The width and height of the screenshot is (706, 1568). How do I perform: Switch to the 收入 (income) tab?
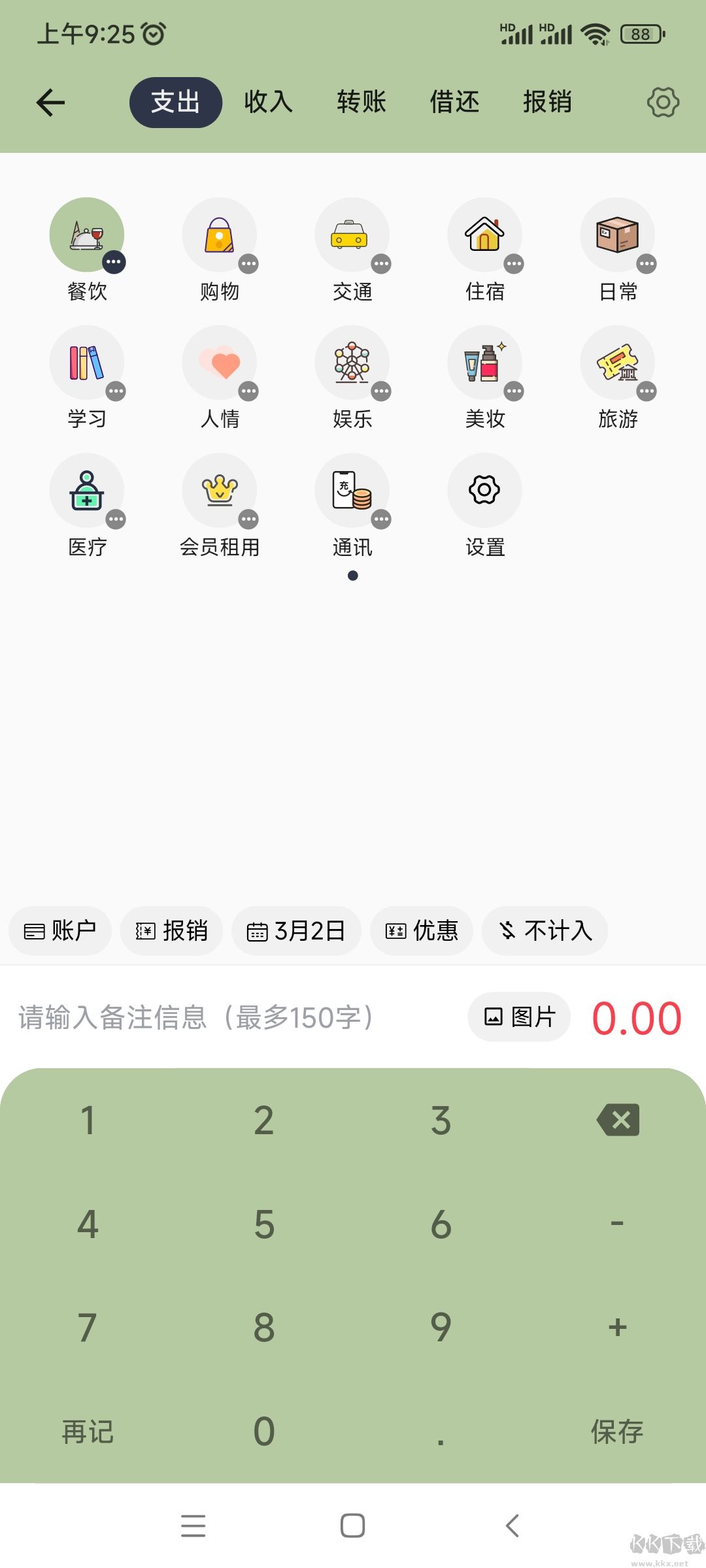click(x=267, y=102)
